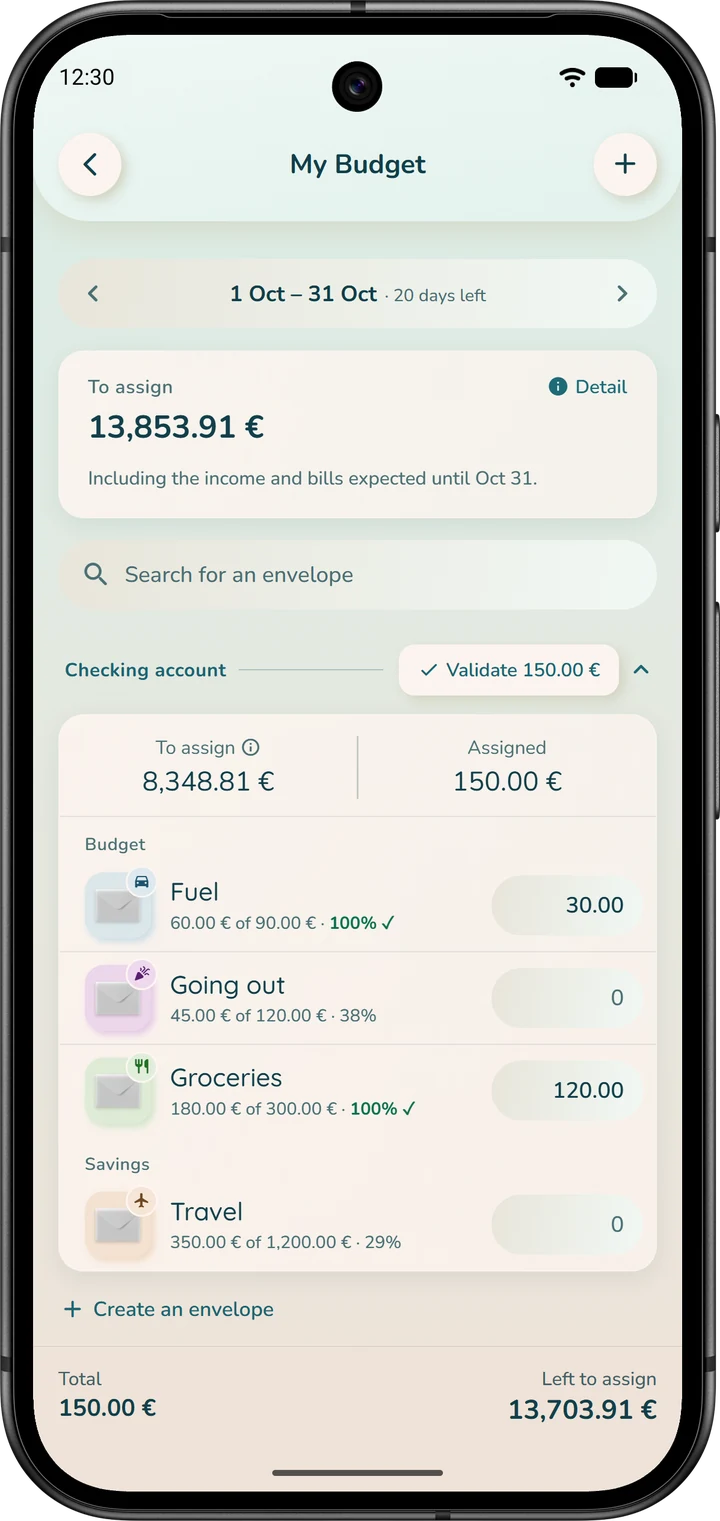The height and width of the screenshot is (1521, 720).
Task: Tap the plus icon in the header
Action: point(625,164)
